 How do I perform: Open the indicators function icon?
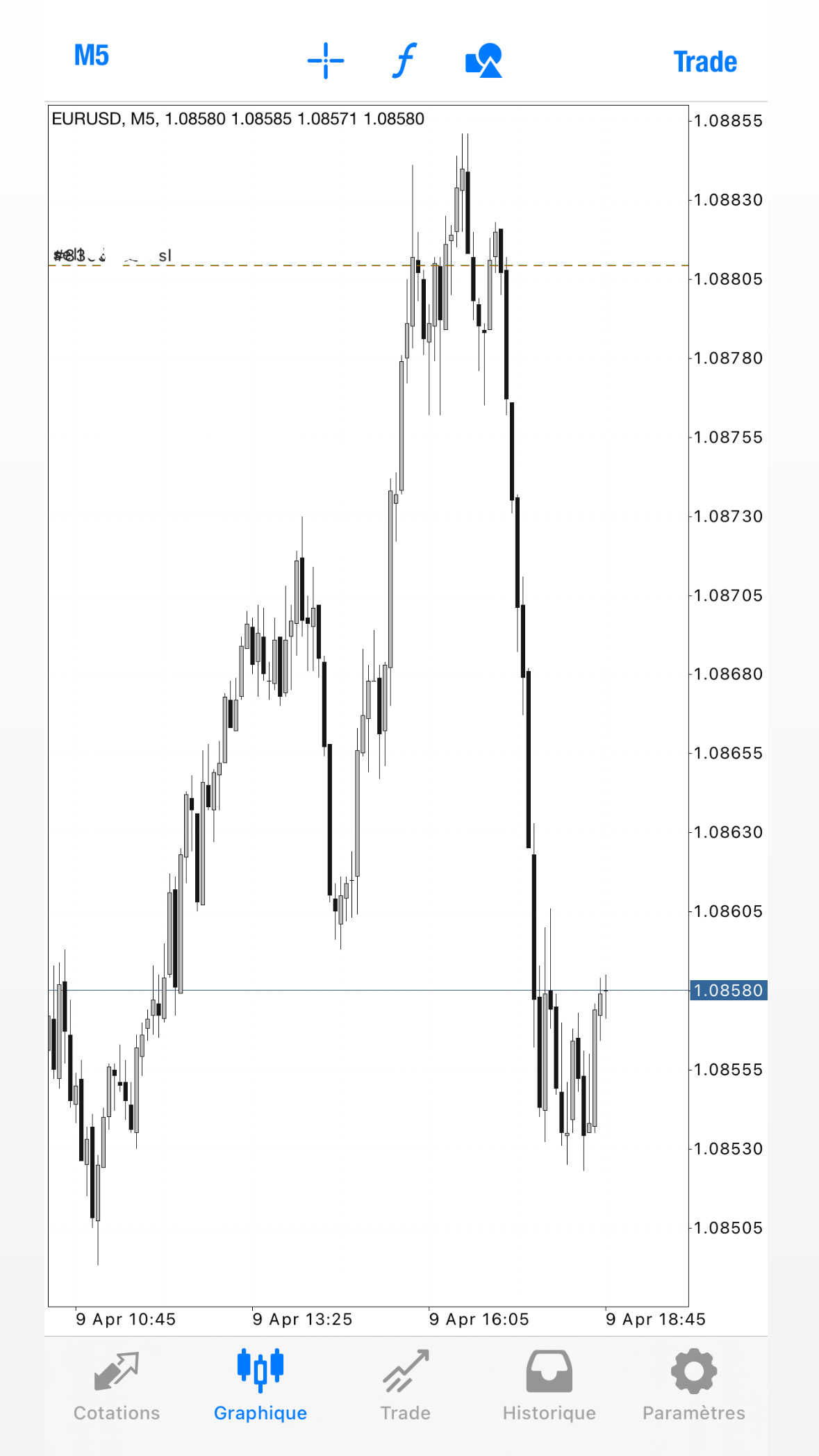click(405, 60)
